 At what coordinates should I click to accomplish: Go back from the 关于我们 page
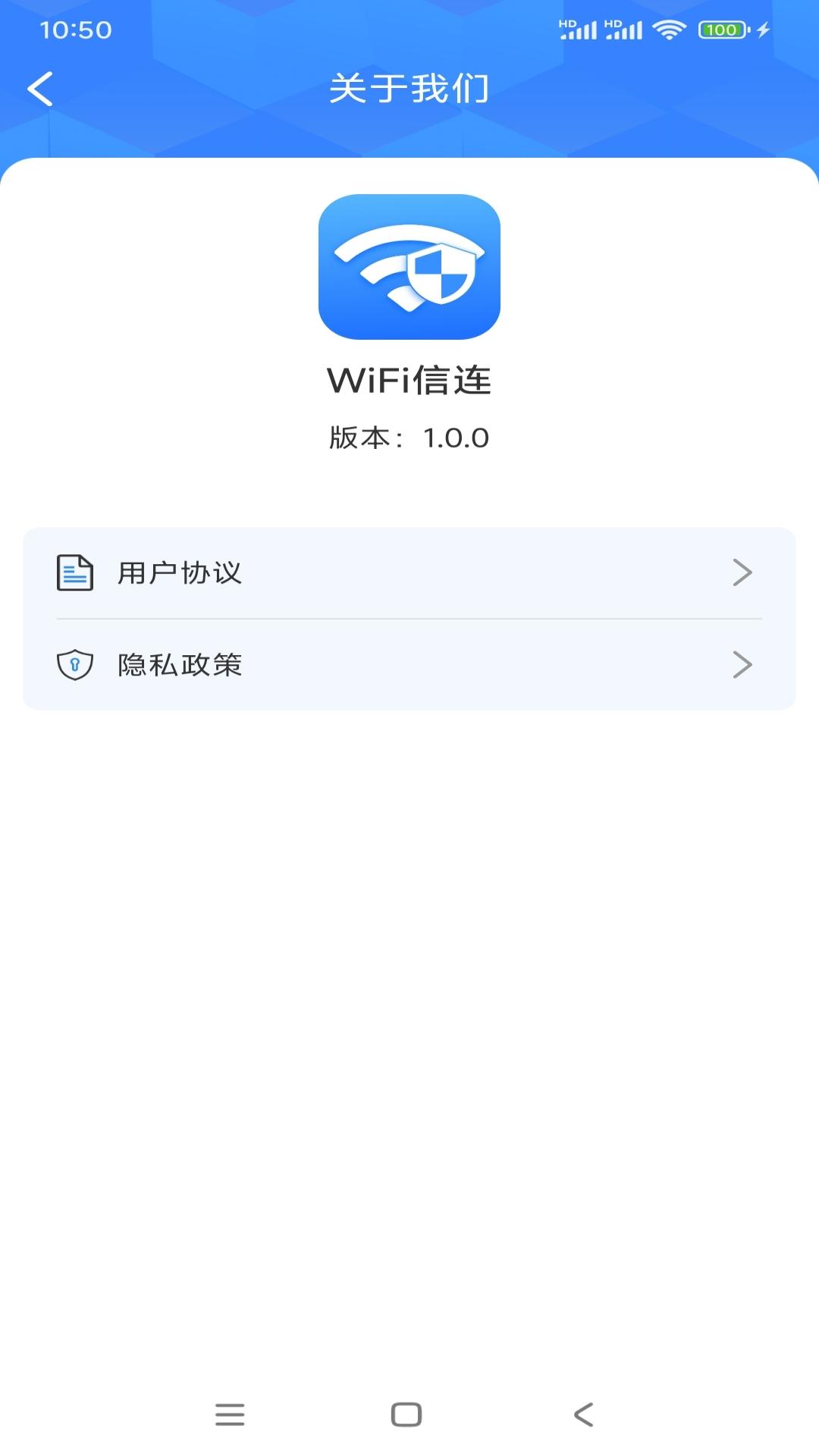click(40, 89)
